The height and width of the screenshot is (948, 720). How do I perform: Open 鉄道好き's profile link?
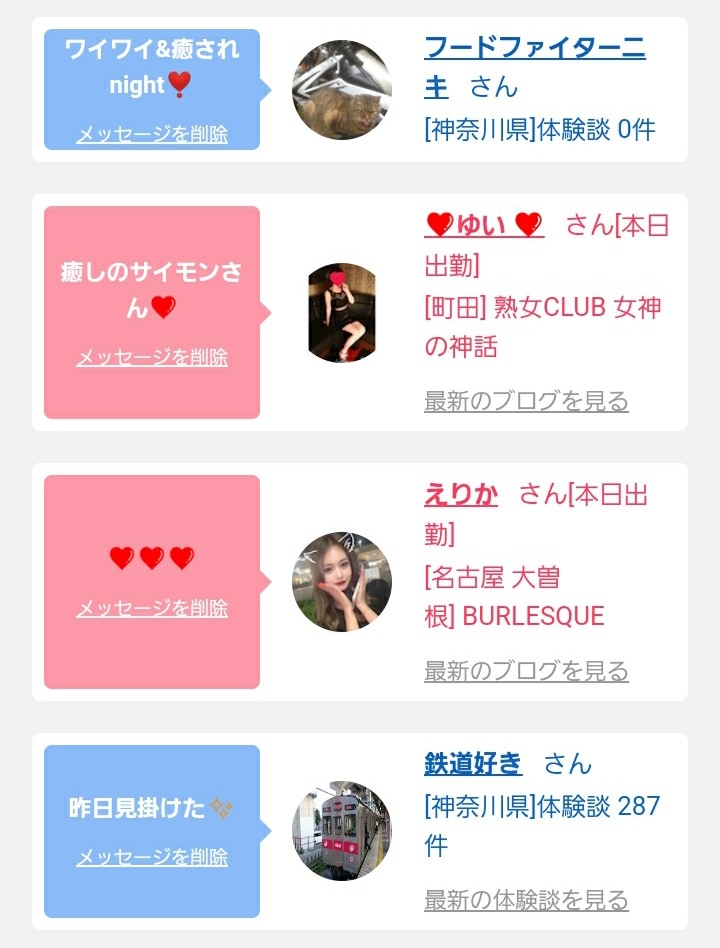coord(473,764)
